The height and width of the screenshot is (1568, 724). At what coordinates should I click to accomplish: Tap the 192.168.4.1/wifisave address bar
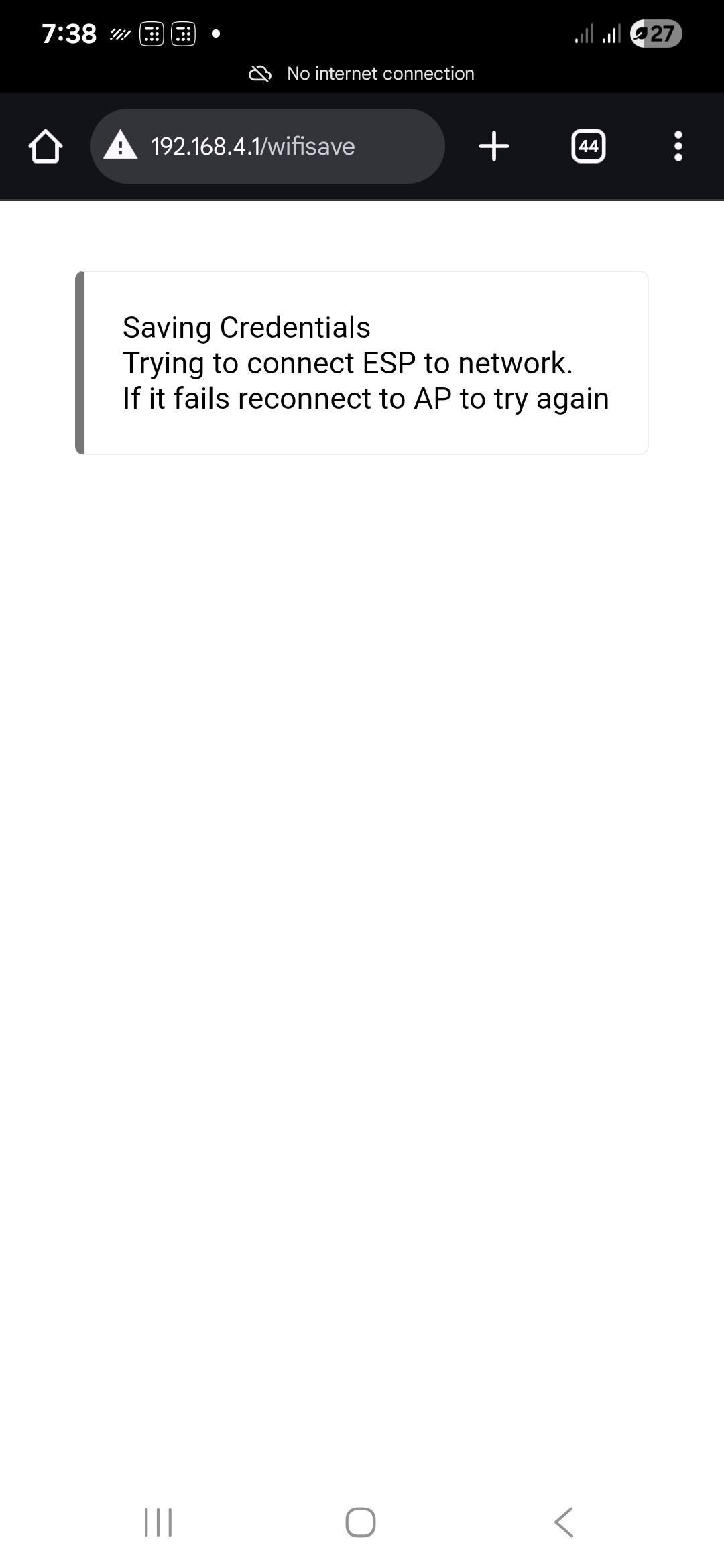click(267, 146)
